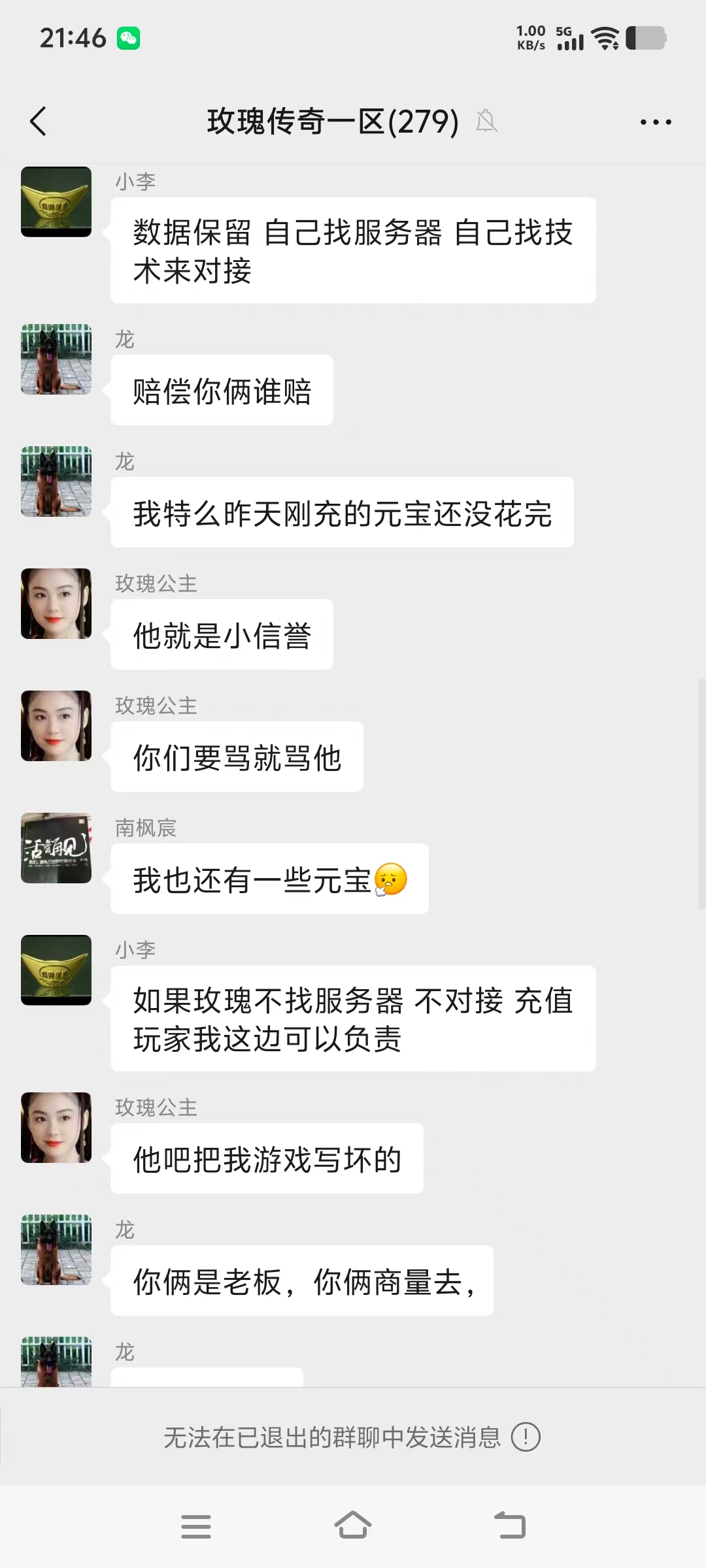Open 南枫宸's profile picture
Image resolution: width=706 pixels, height=1568 pixels.
(x=56, y=848)
